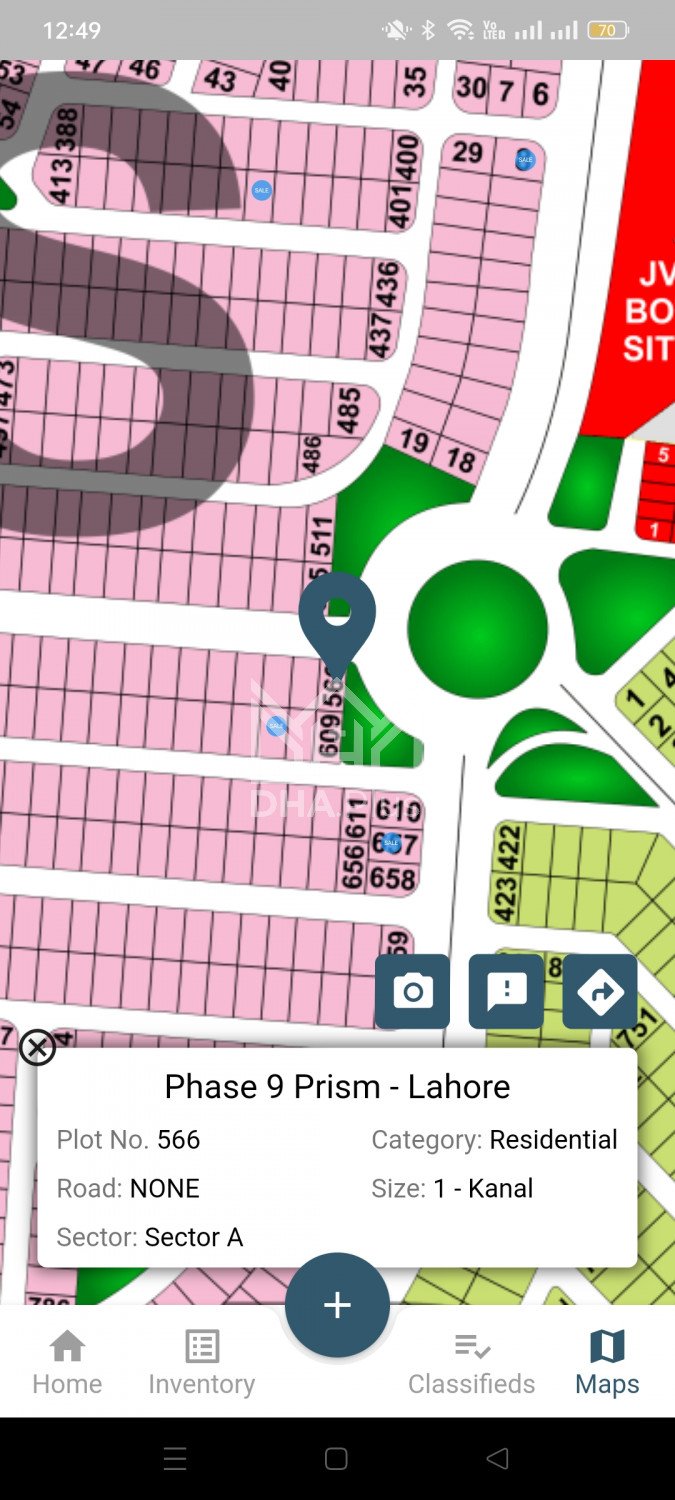Get directions to the selected plot

pyautogui.click(x=600, y=991)
